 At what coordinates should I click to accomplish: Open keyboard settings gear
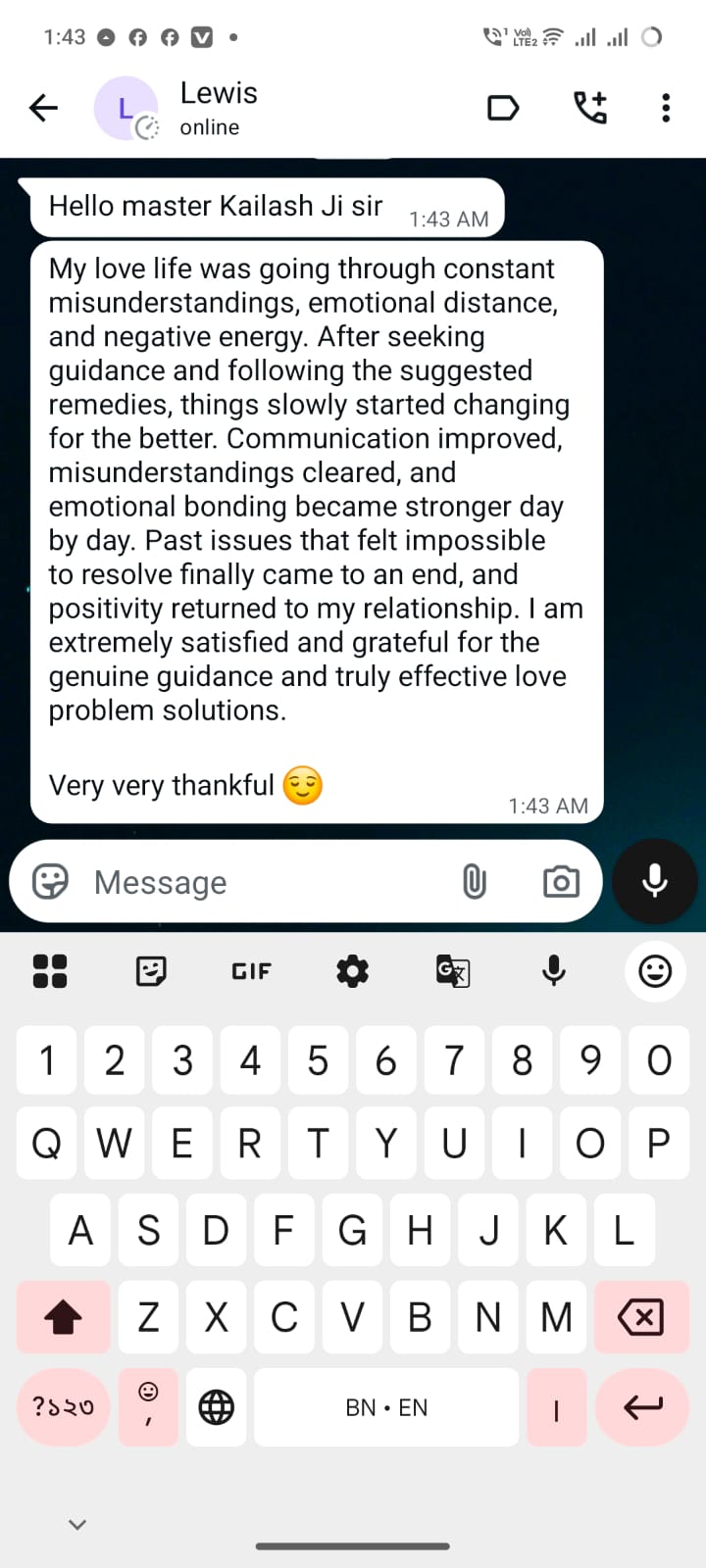[352, 971]
